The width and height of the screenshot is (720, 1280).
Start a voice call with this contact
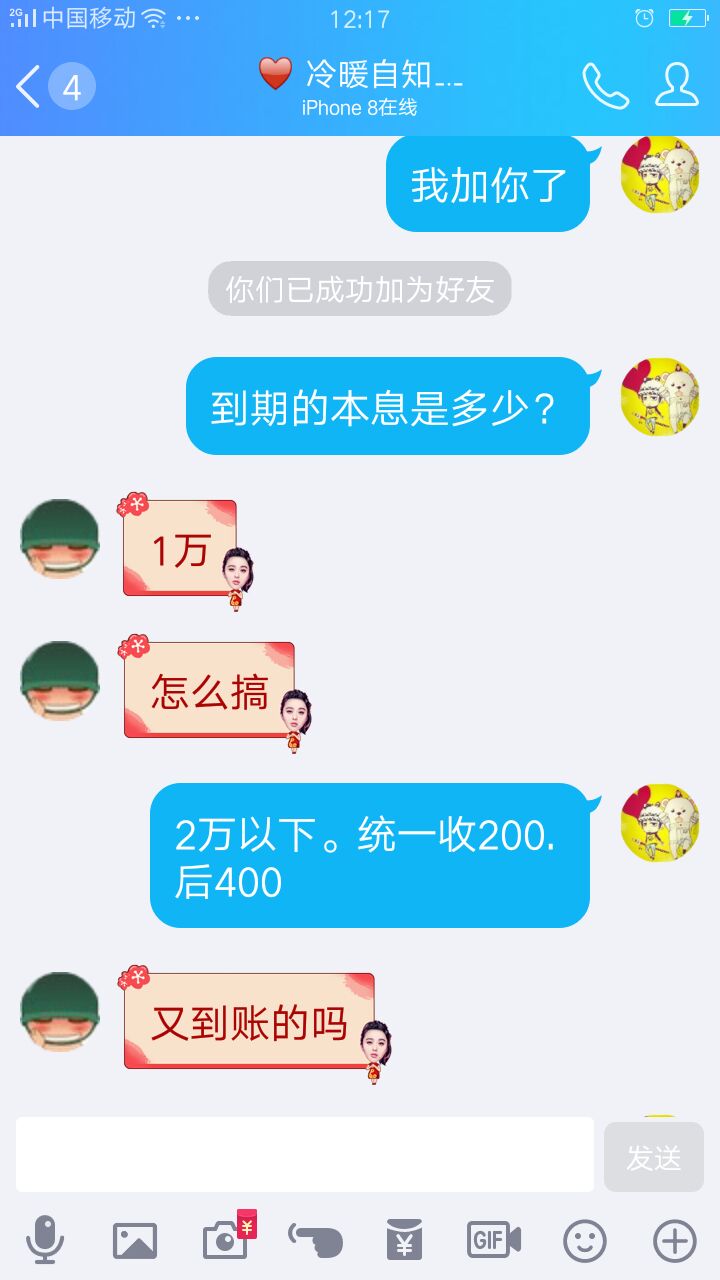pos(605,87)
